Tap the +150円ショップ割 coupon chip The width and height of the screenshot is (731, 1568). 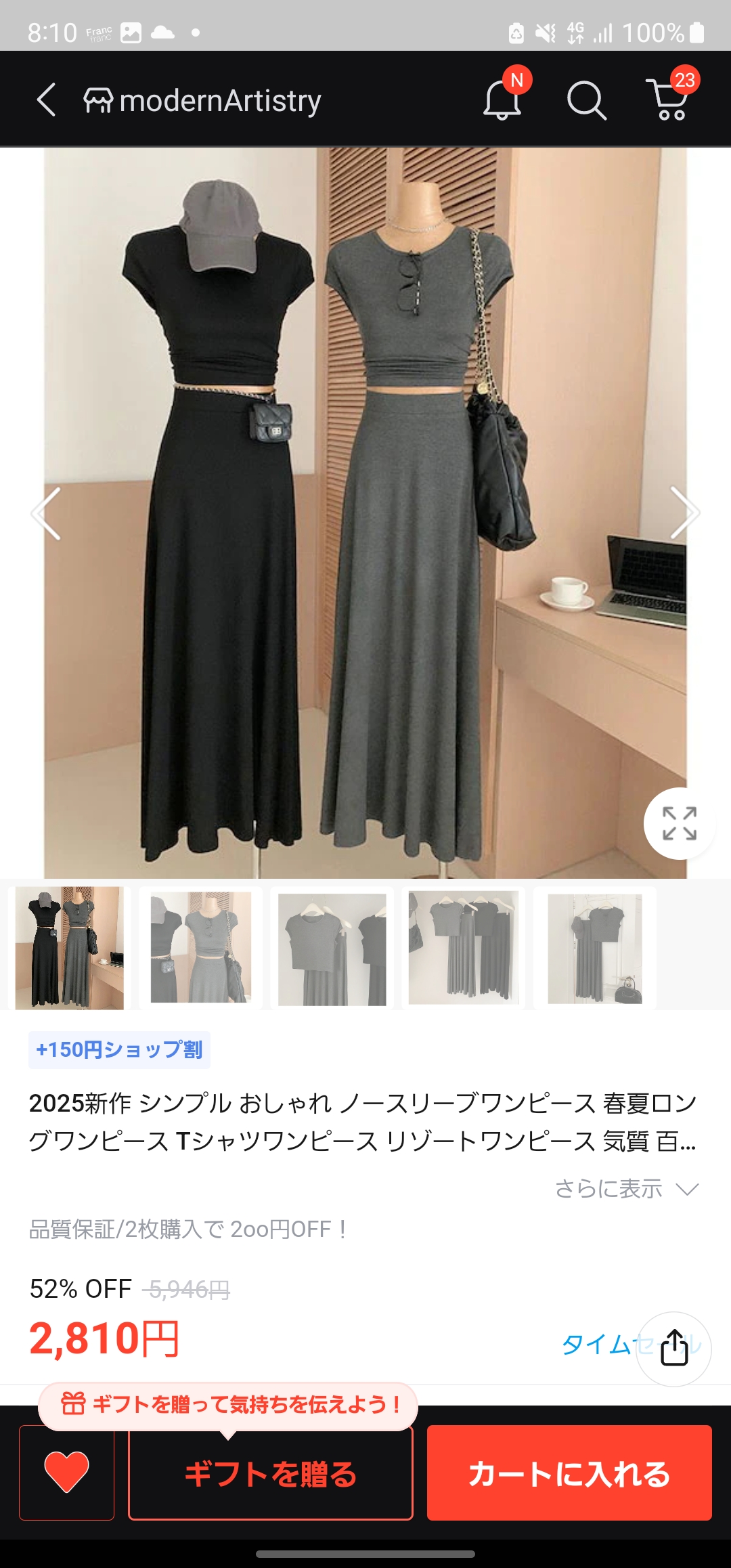[x=119, y=1050]
